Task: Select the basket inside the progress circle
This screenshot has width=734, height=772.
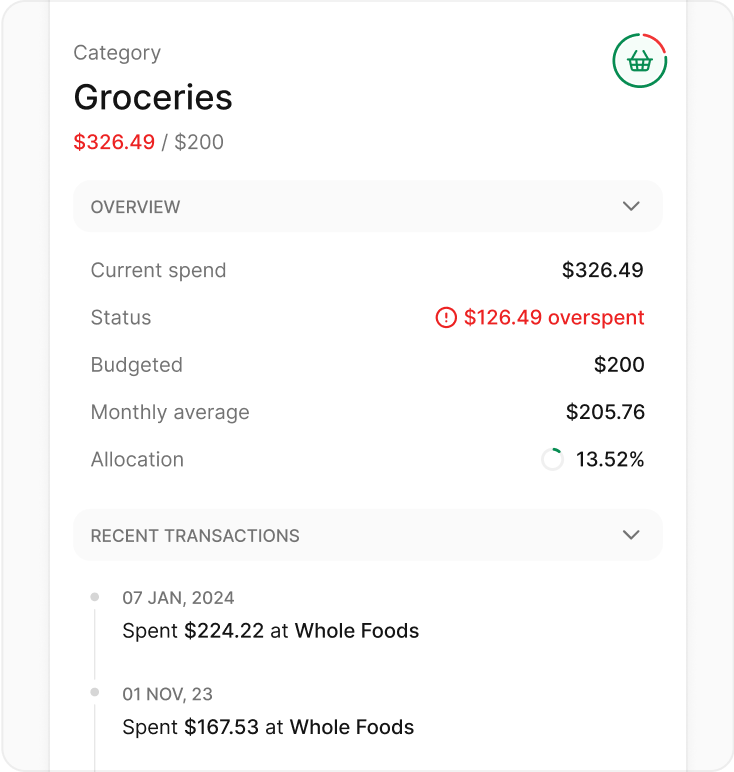Action: point(639,60)
